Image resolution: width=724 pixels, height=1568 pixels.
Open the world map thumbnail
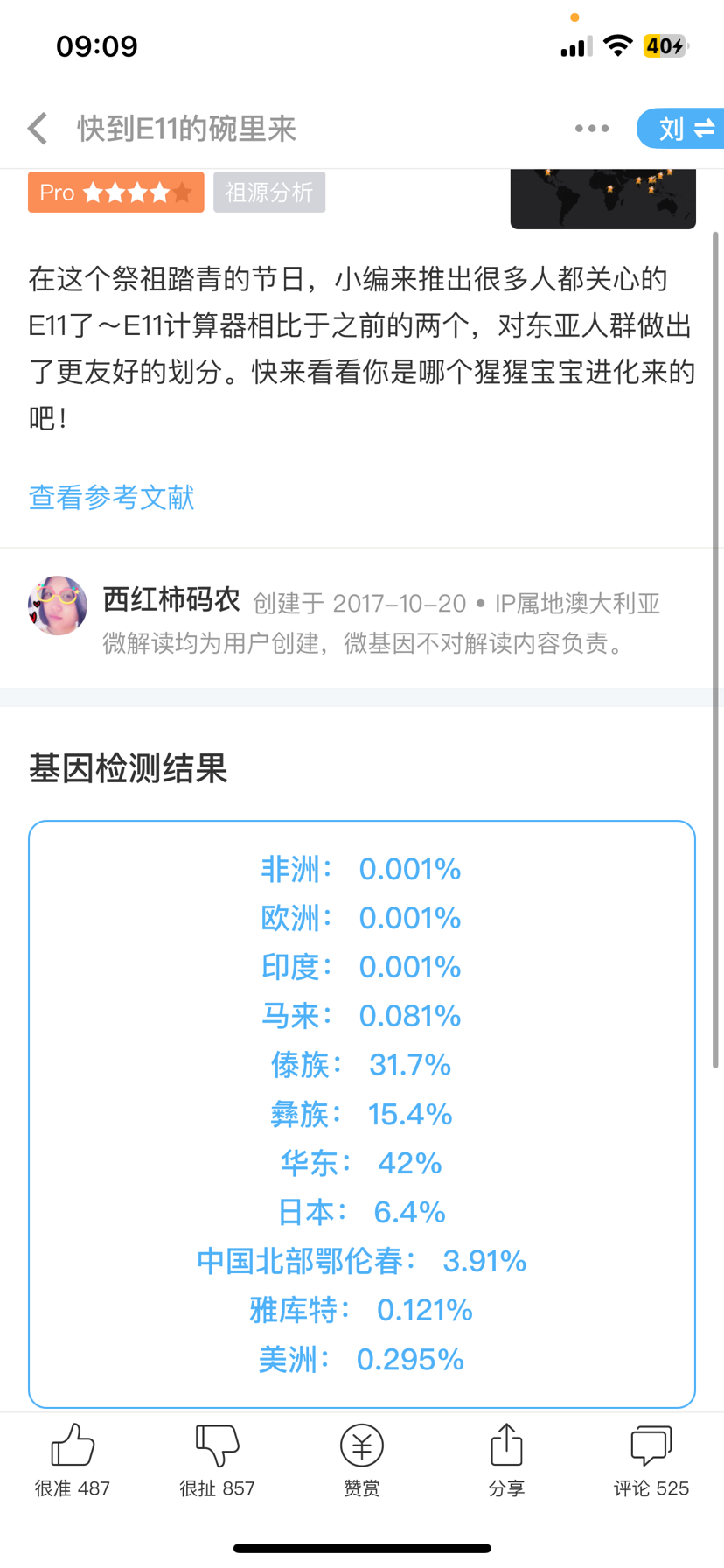(x=603, y=199)
